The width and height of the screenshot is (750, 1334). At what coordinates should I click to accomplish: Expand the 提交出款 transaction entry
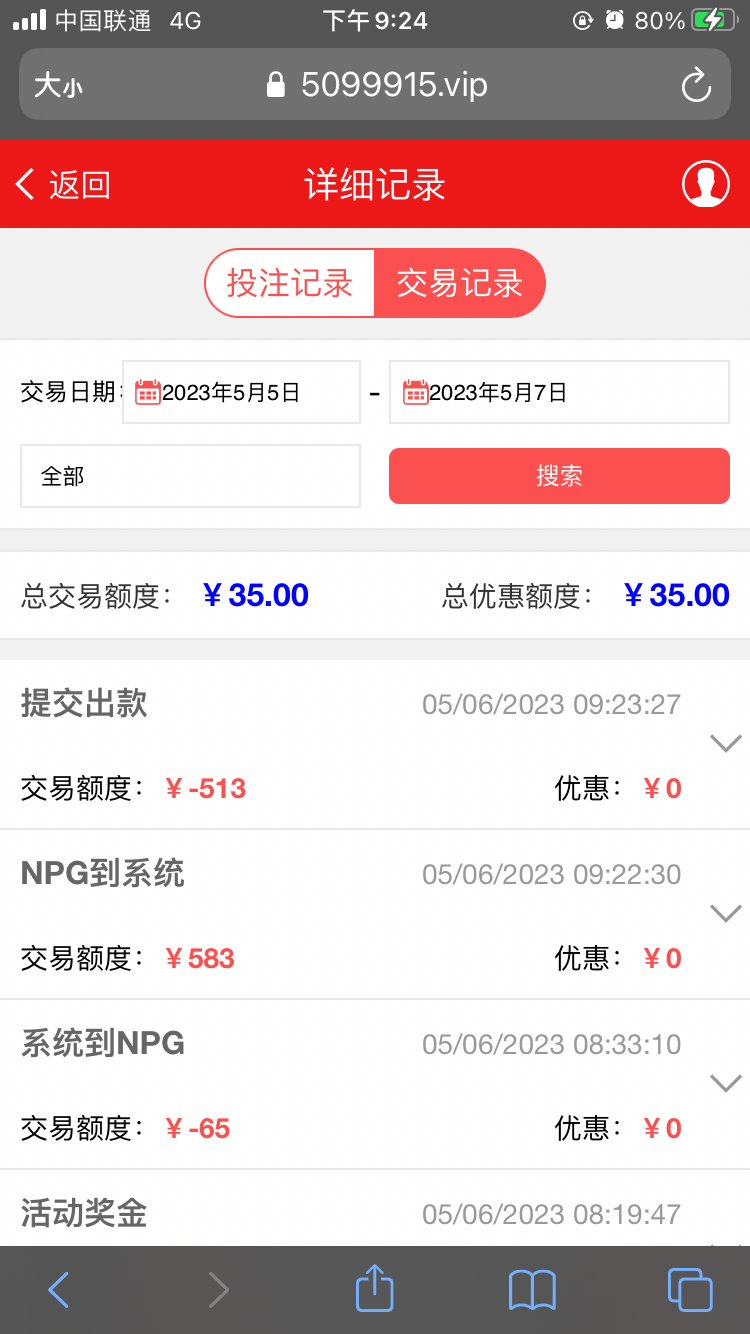point(725,743)
